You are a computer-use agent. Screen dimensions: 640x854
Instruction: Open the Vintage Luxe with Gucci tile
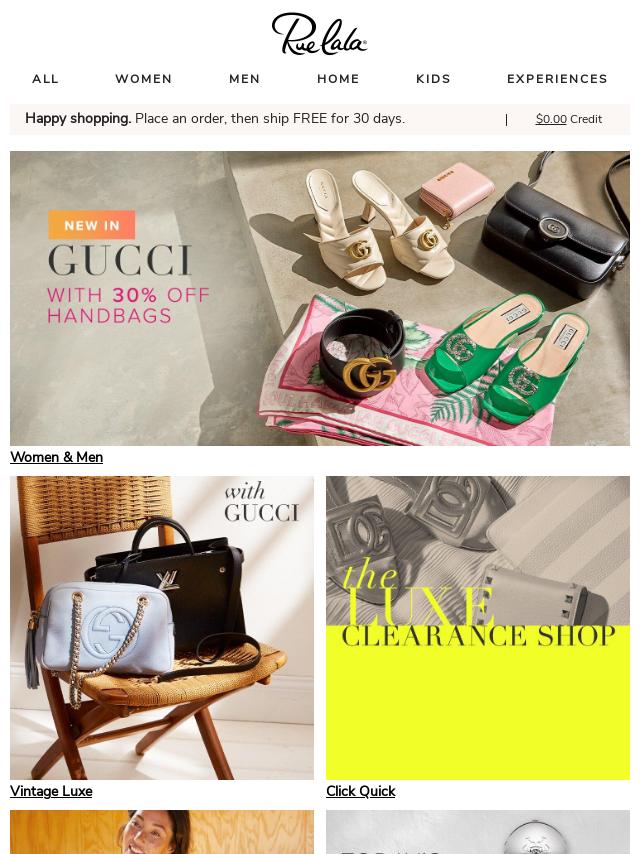(x=162, y=628)
